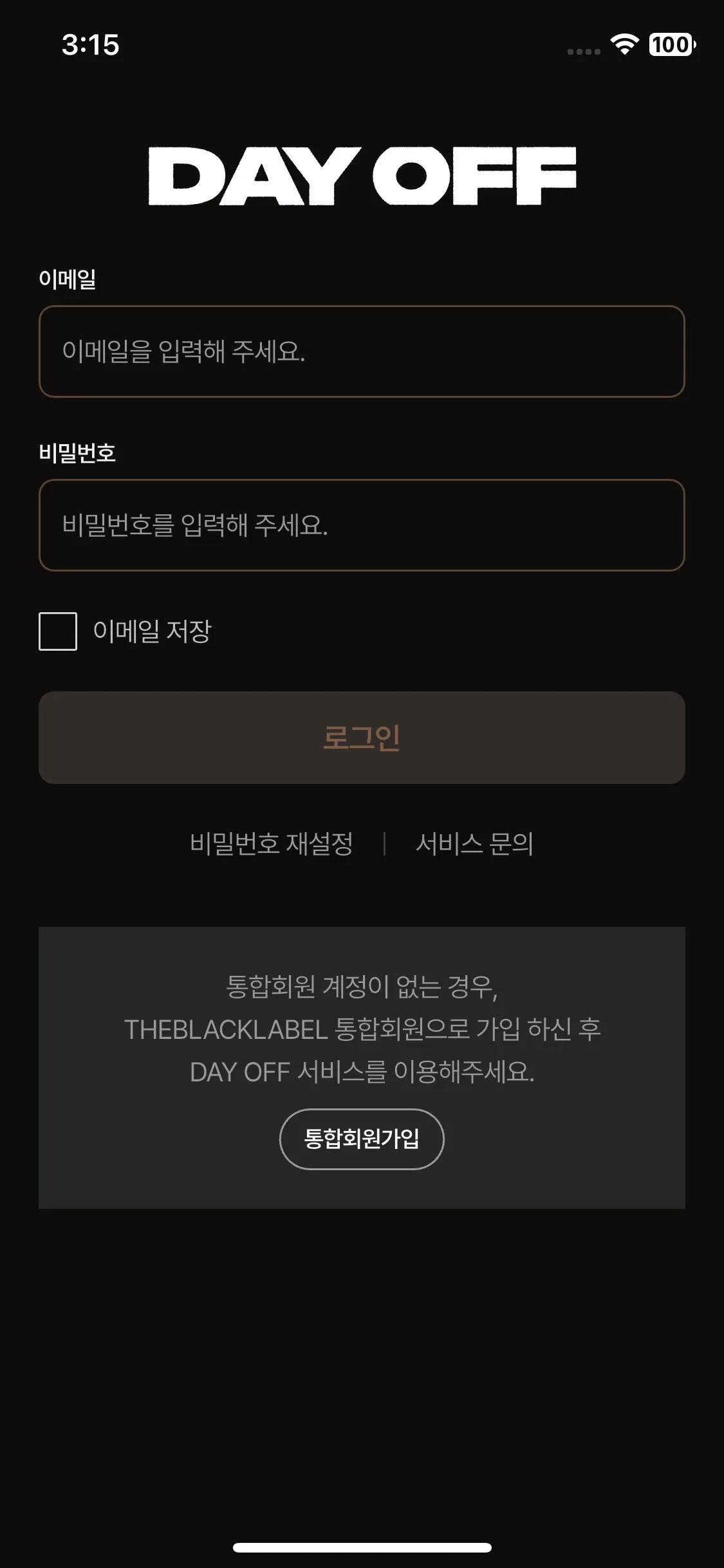Select the clock showing 3:15
724x1568 pixels.
pos(90,46)
